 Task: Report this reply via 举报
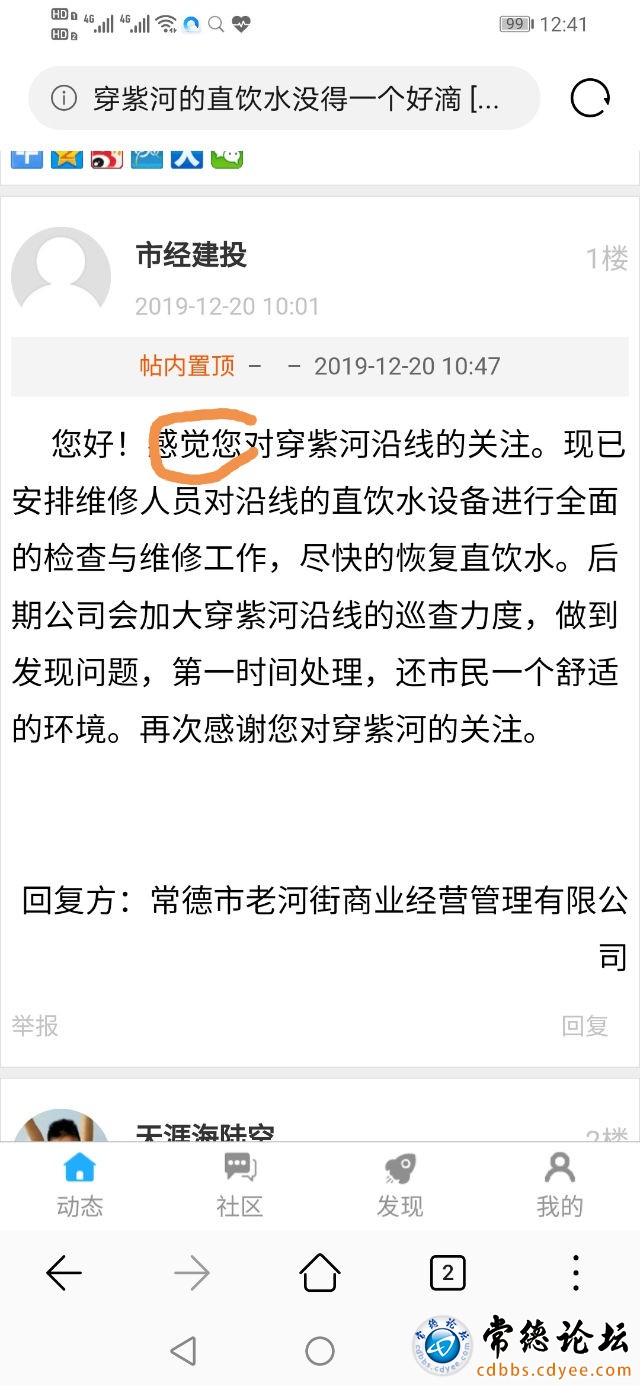click(35, 1025)
